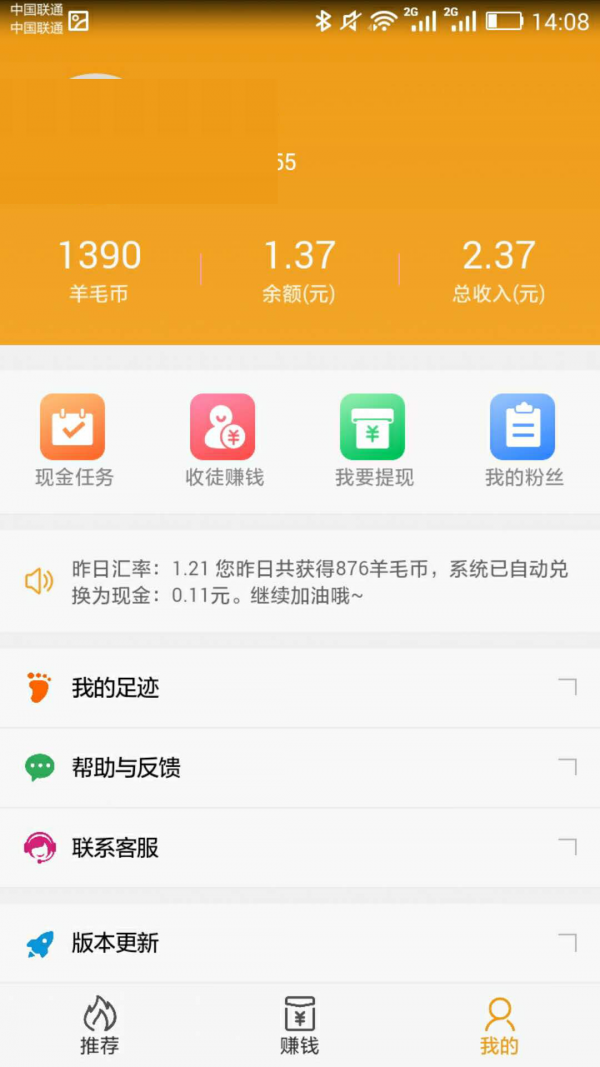Switch to the 推荐 tab
This screenshot has height=1067, width=600.
coord(99,1025)
